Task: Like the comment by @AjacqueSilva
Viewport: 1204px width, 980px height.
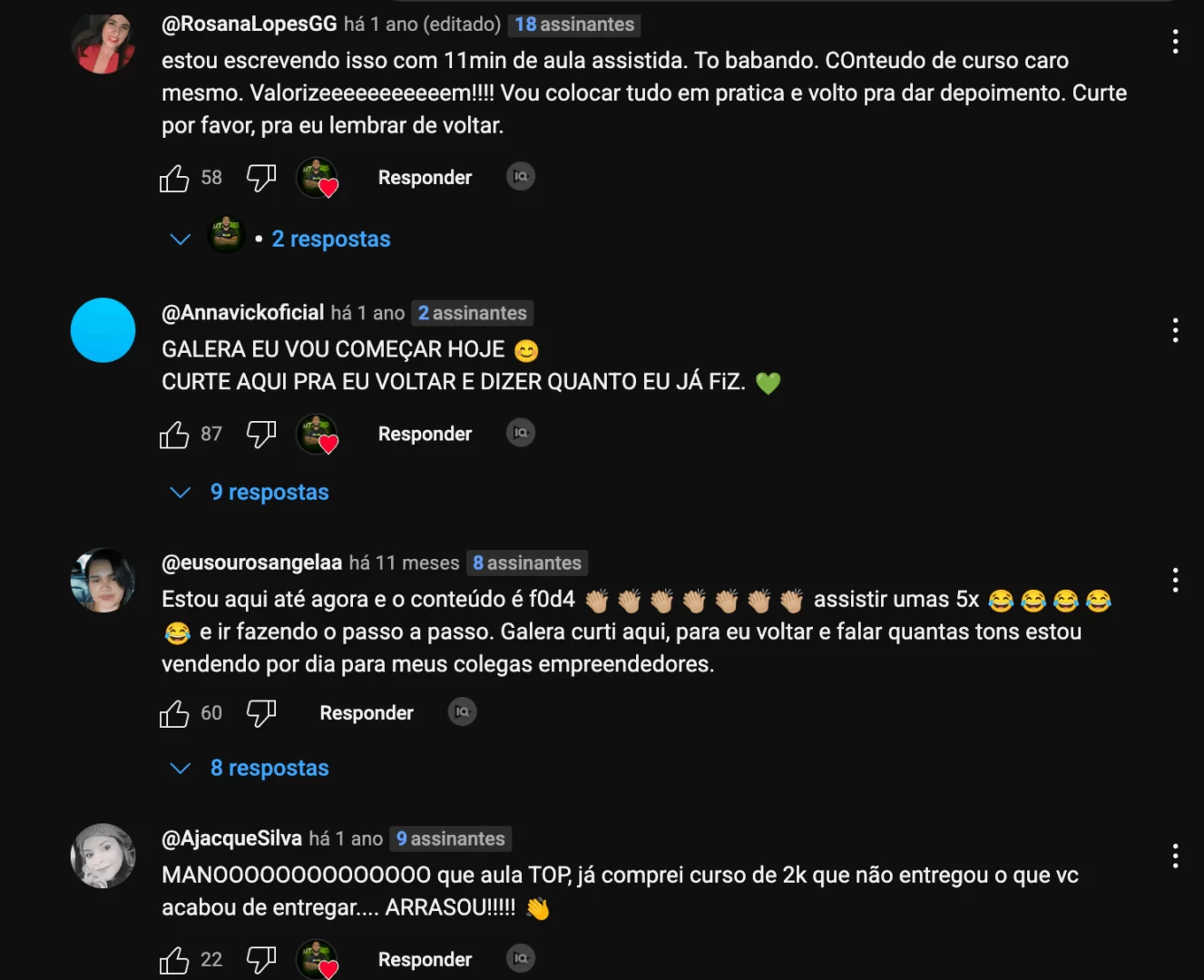Action: click(174, 960)
